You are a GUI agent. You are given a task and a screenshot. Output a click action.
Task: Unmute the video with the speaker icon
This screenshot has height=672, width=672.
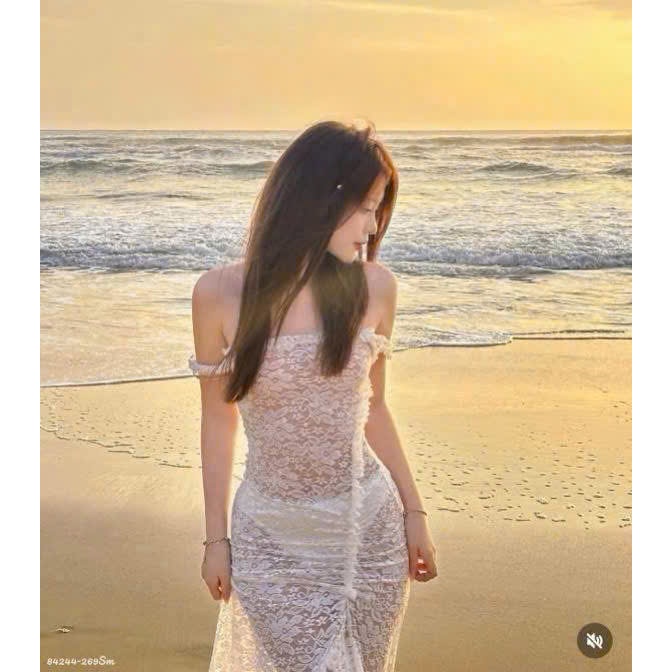pyautogui.click(x=594, y=640)
